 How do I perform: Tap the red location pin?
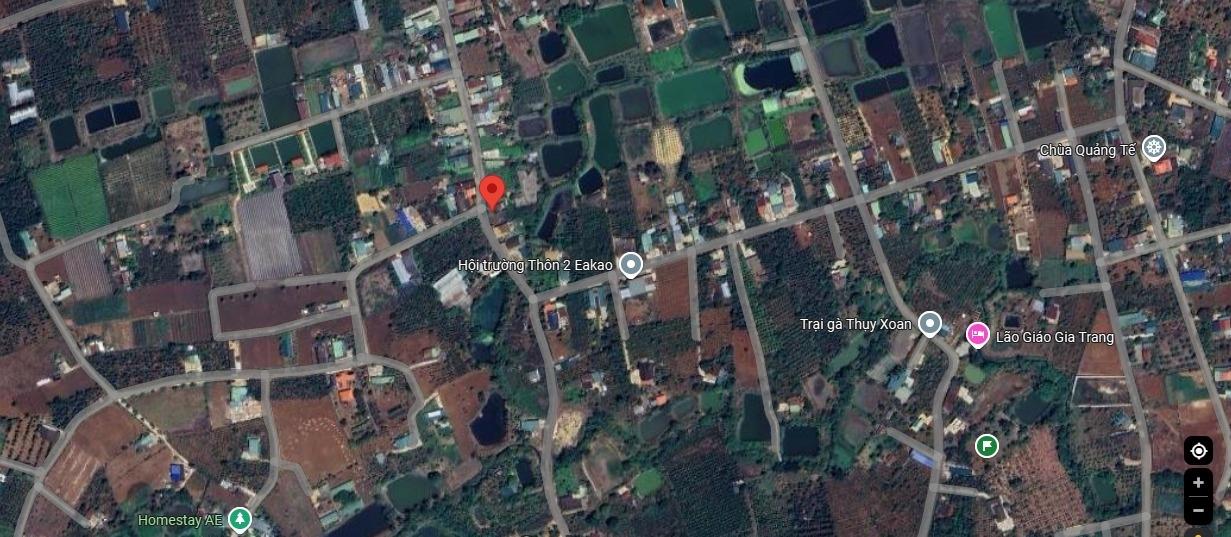pyautogui.click(x=491, y=191)
